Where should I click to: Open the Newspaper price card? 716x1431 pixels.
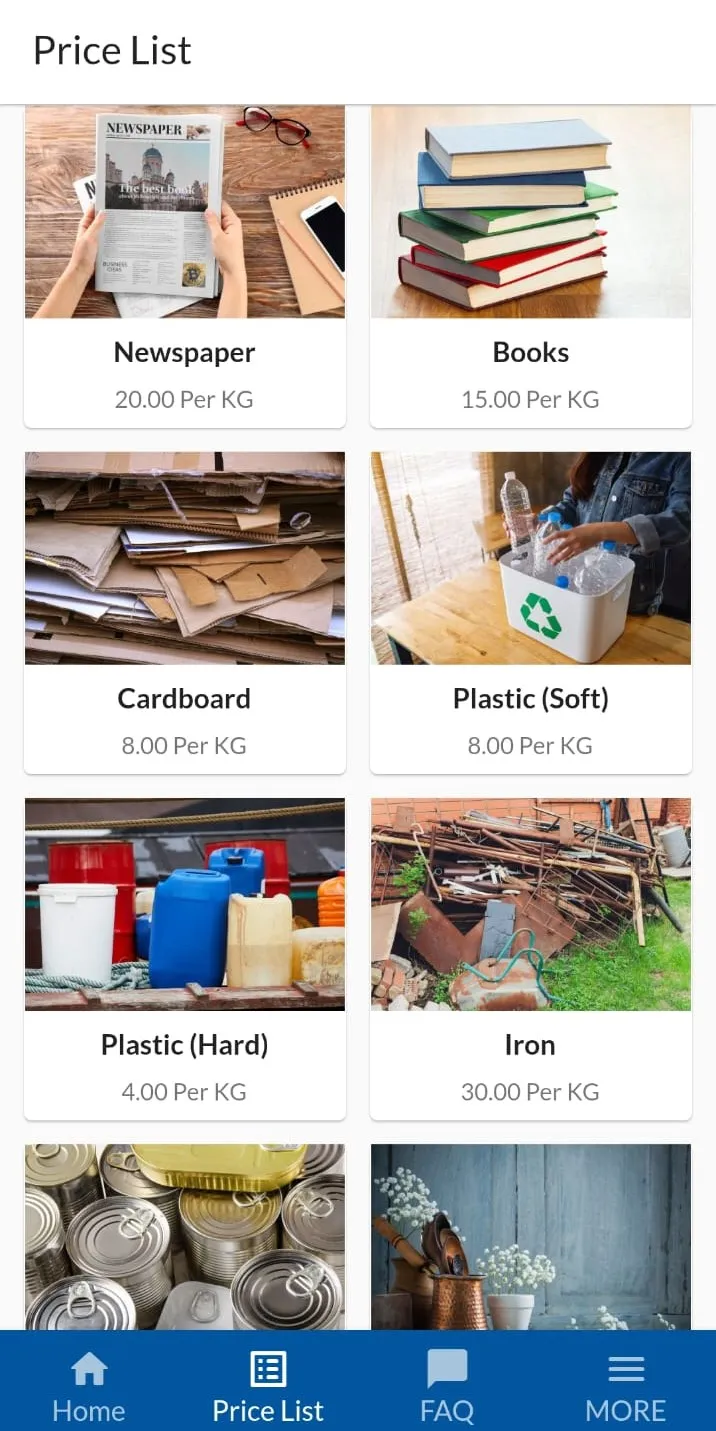pos(185,266)
